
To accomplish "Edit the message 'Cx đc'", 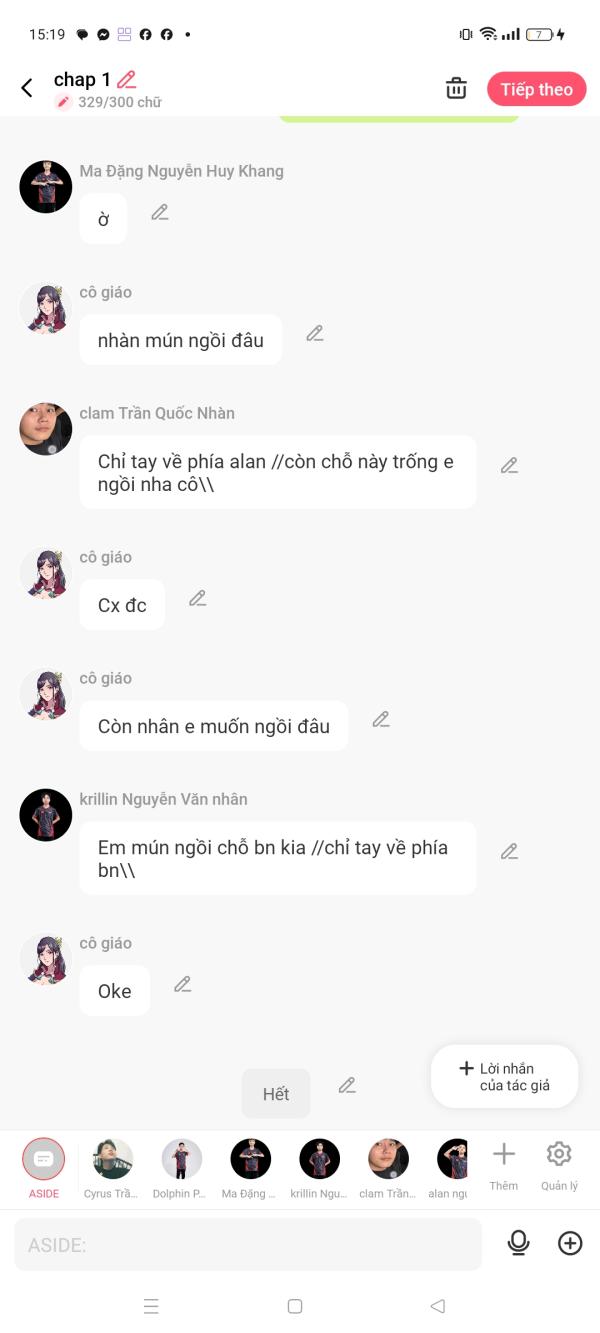I will (x=198, y=598).
